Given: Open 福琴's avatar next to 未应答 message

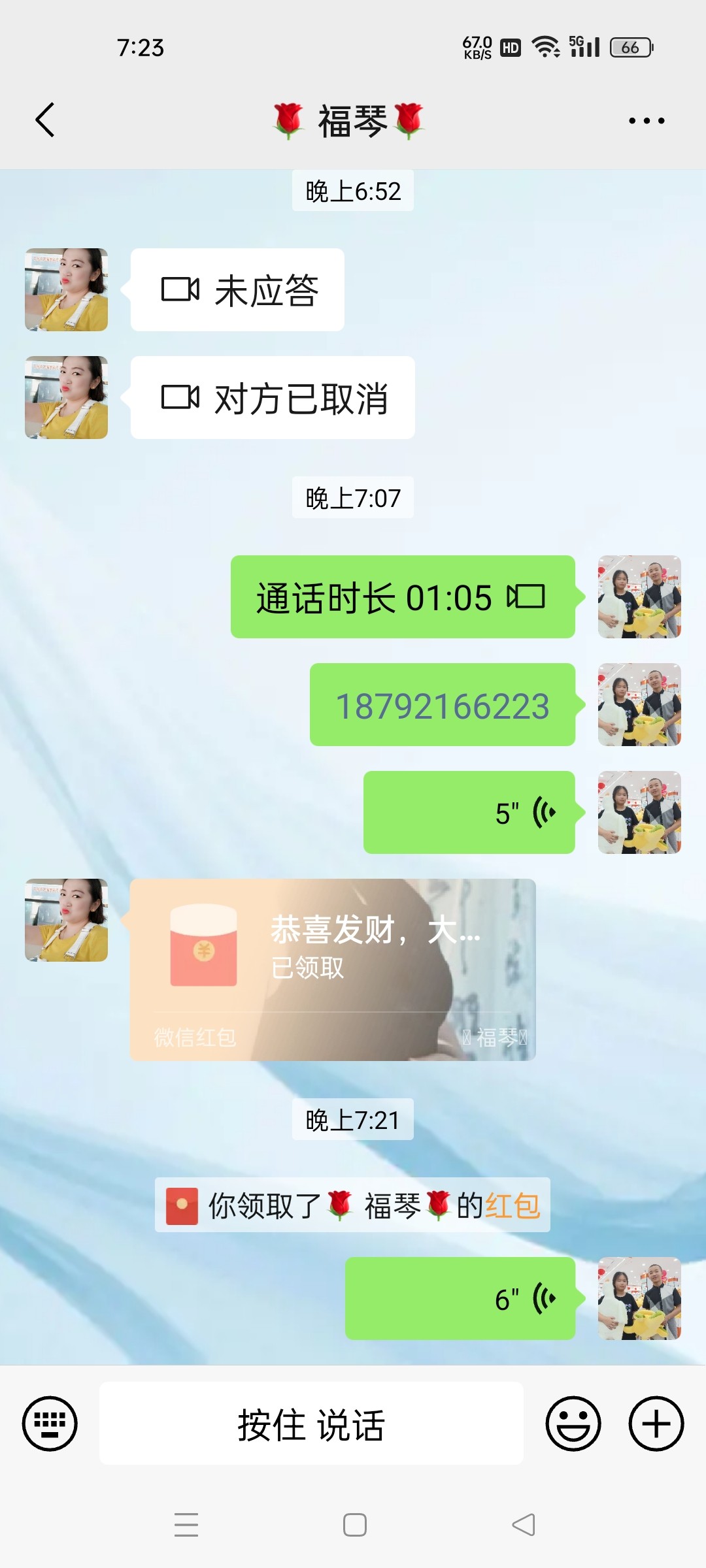Looking at the screenshot, I should 67,290.
